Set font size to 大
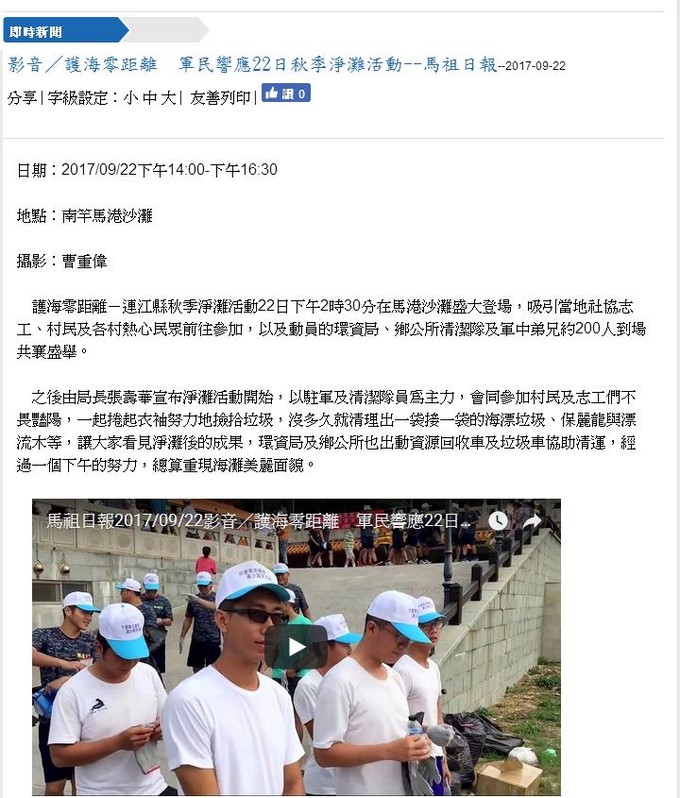This screenshot has height=798, width=680. click(x=168, y=97)
